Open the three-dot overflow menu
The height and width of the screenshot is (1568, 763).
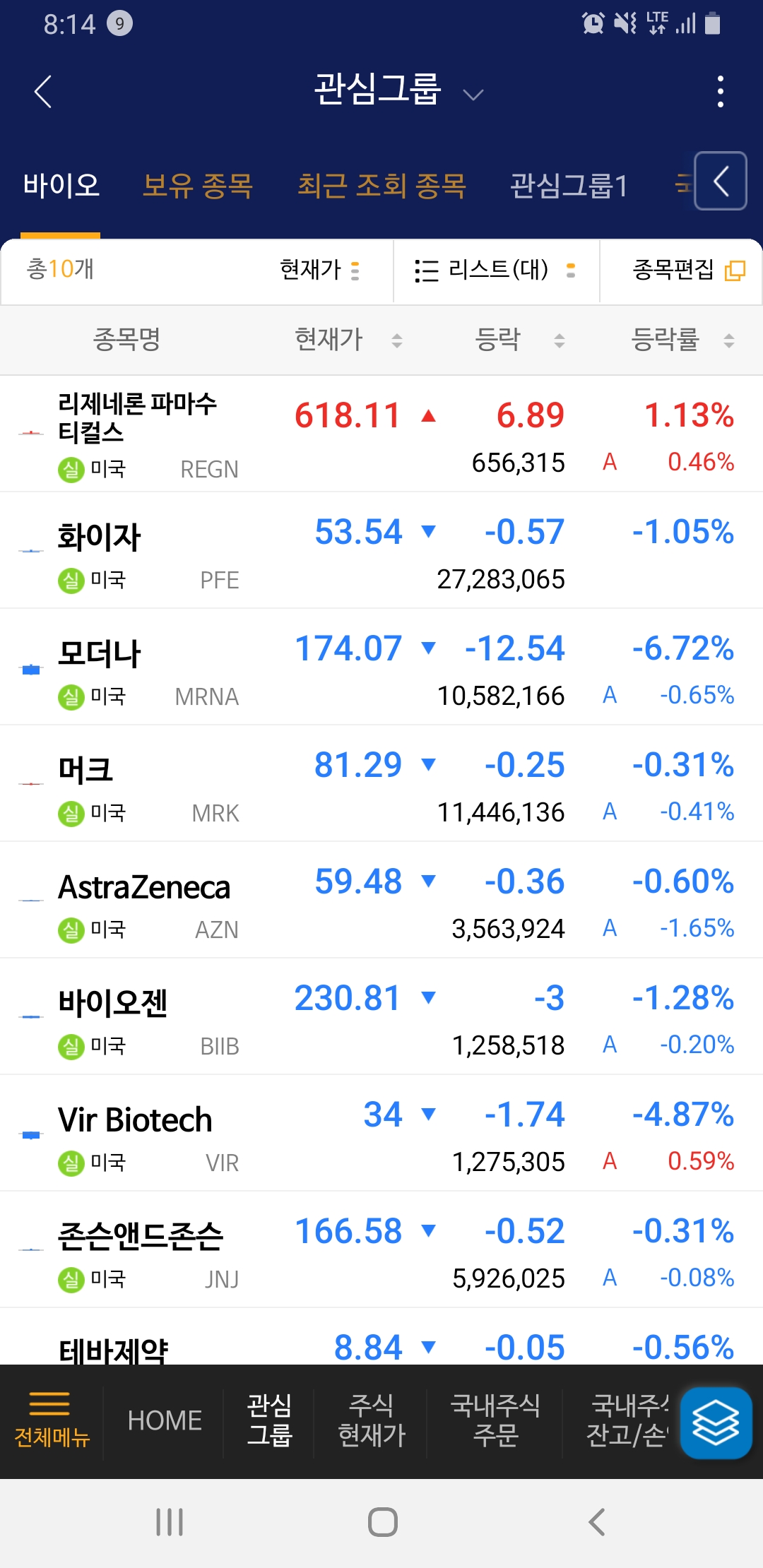[720, 92]
